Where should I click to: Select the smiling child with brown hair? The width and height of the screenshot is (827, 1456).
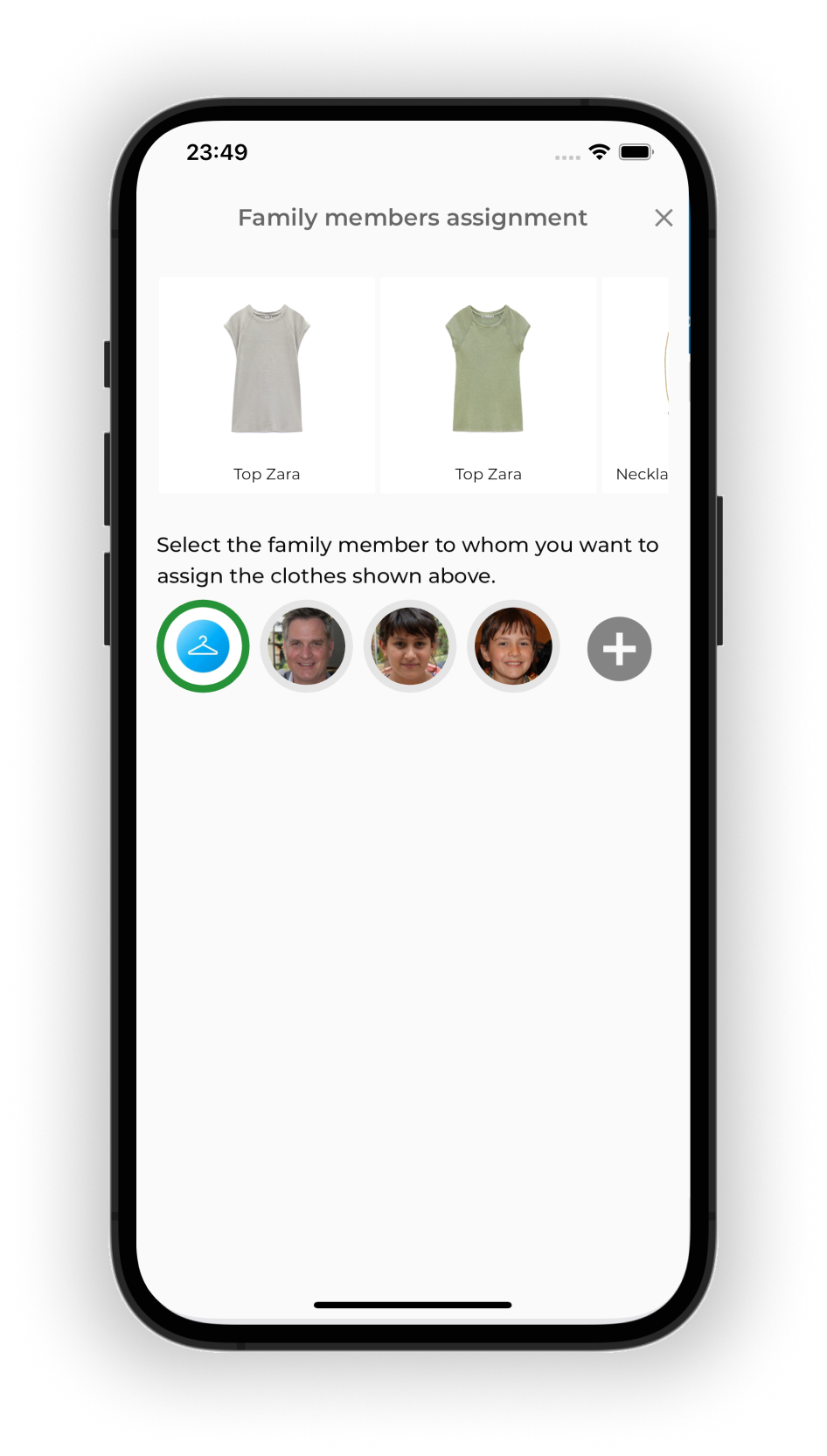(513, 646)
